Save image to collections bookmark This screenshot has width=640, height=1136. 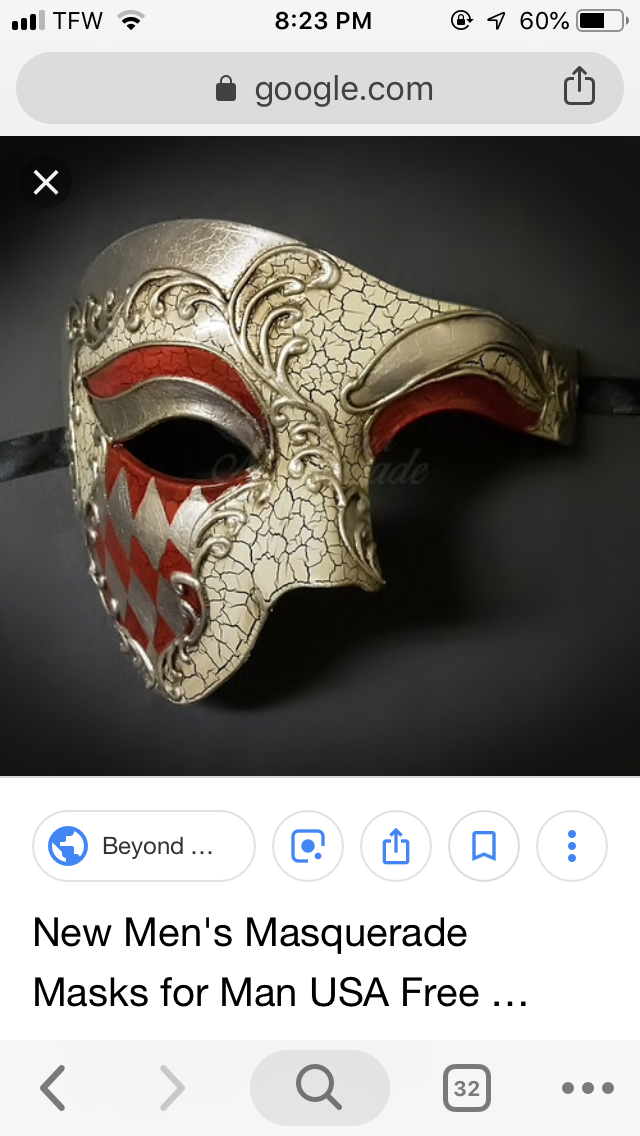coord(484,846)
